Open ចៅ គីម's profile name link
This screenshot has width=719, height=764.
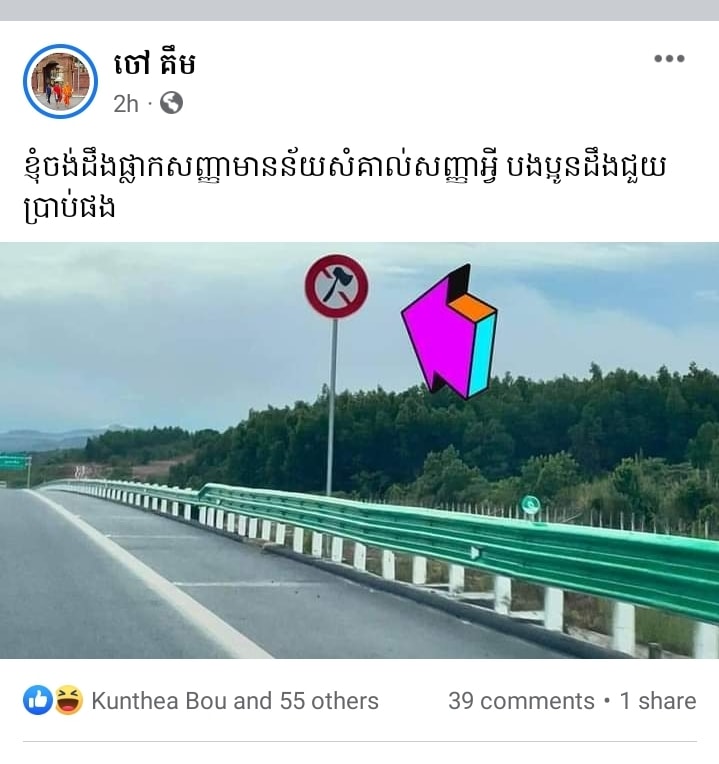154,65
